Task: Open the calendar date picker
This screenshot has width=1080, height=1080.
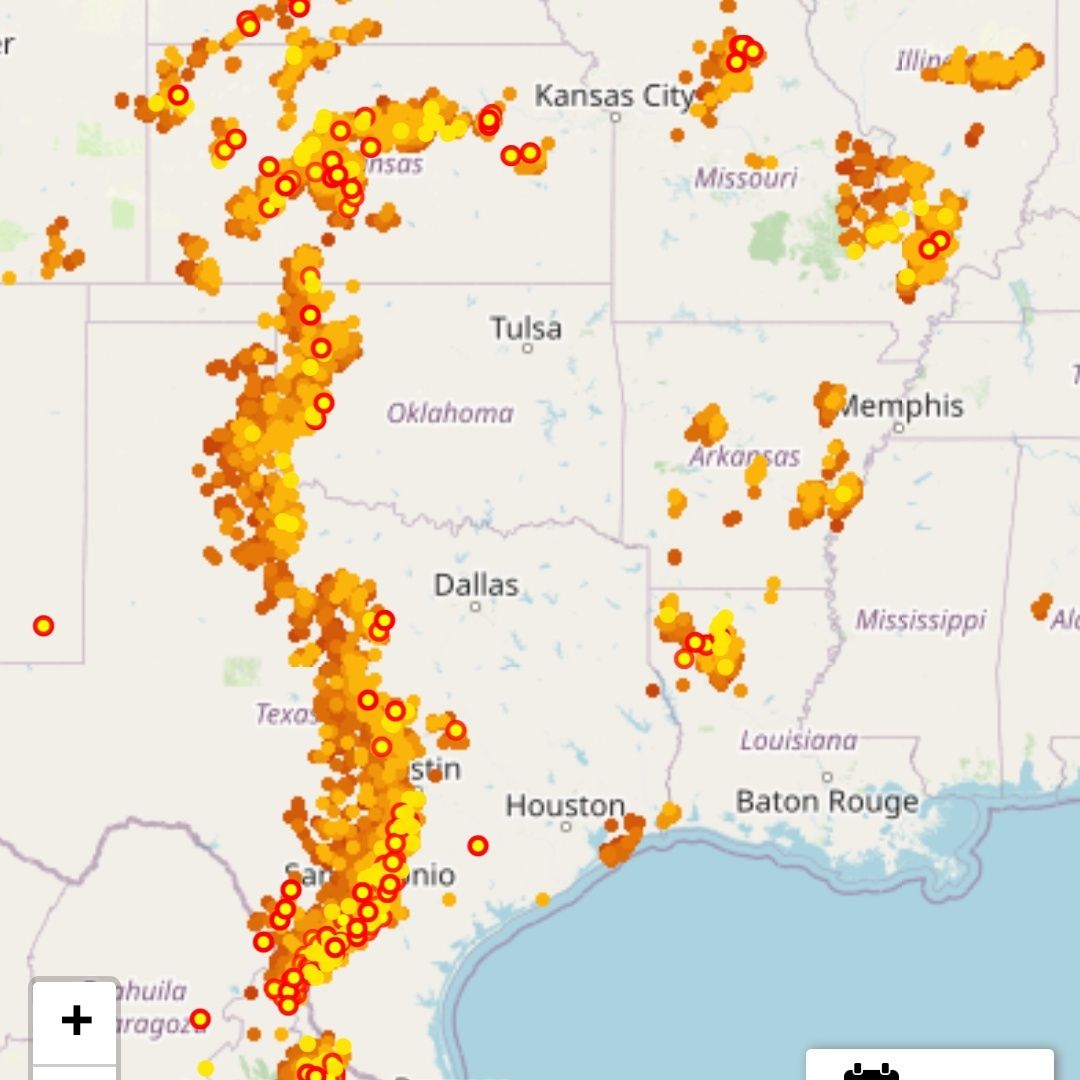Action: click(x=870, y=1070)
